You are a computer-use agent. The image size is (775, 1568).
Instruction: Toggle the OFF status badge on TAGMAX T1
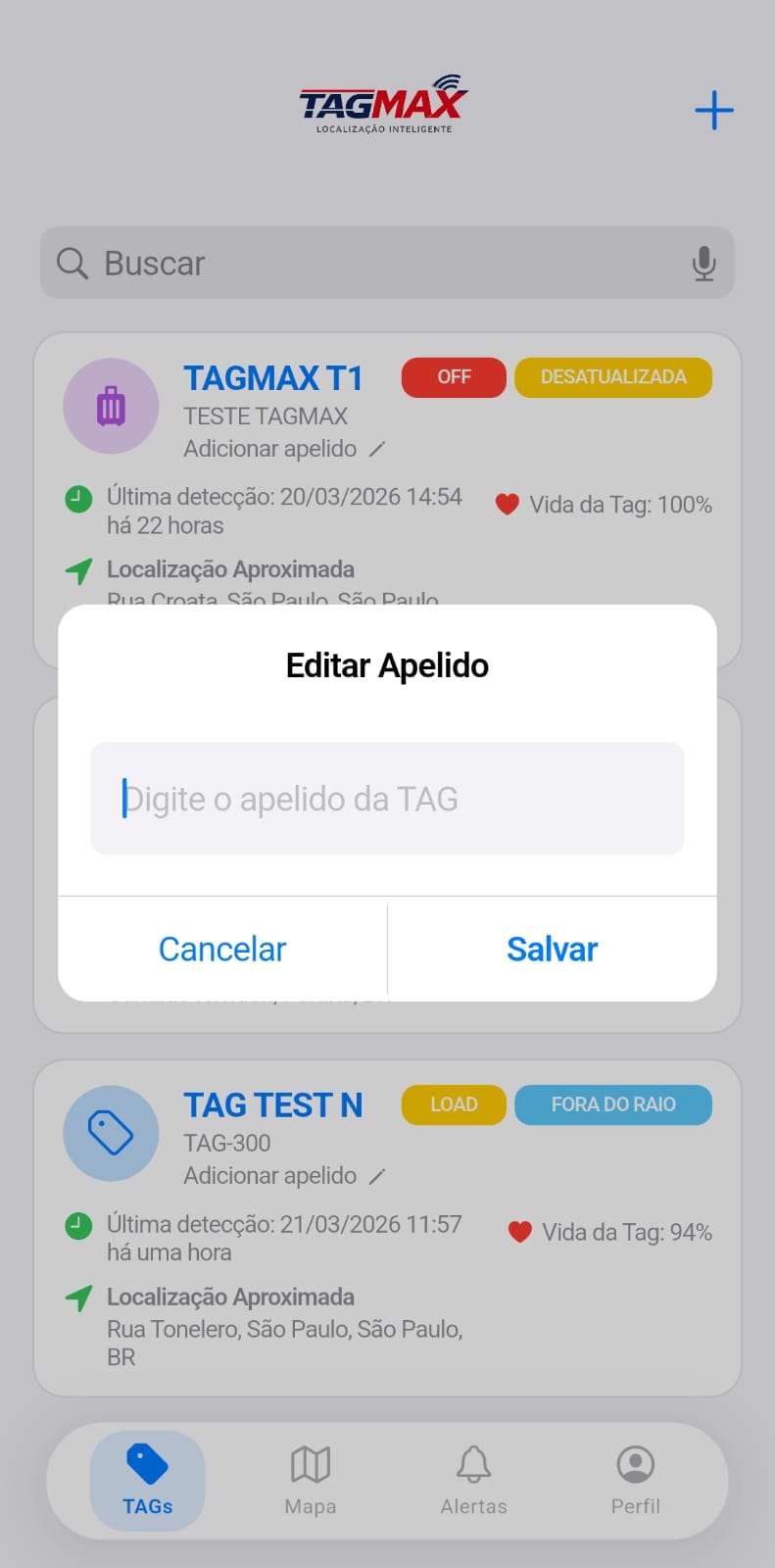[453, 377]
